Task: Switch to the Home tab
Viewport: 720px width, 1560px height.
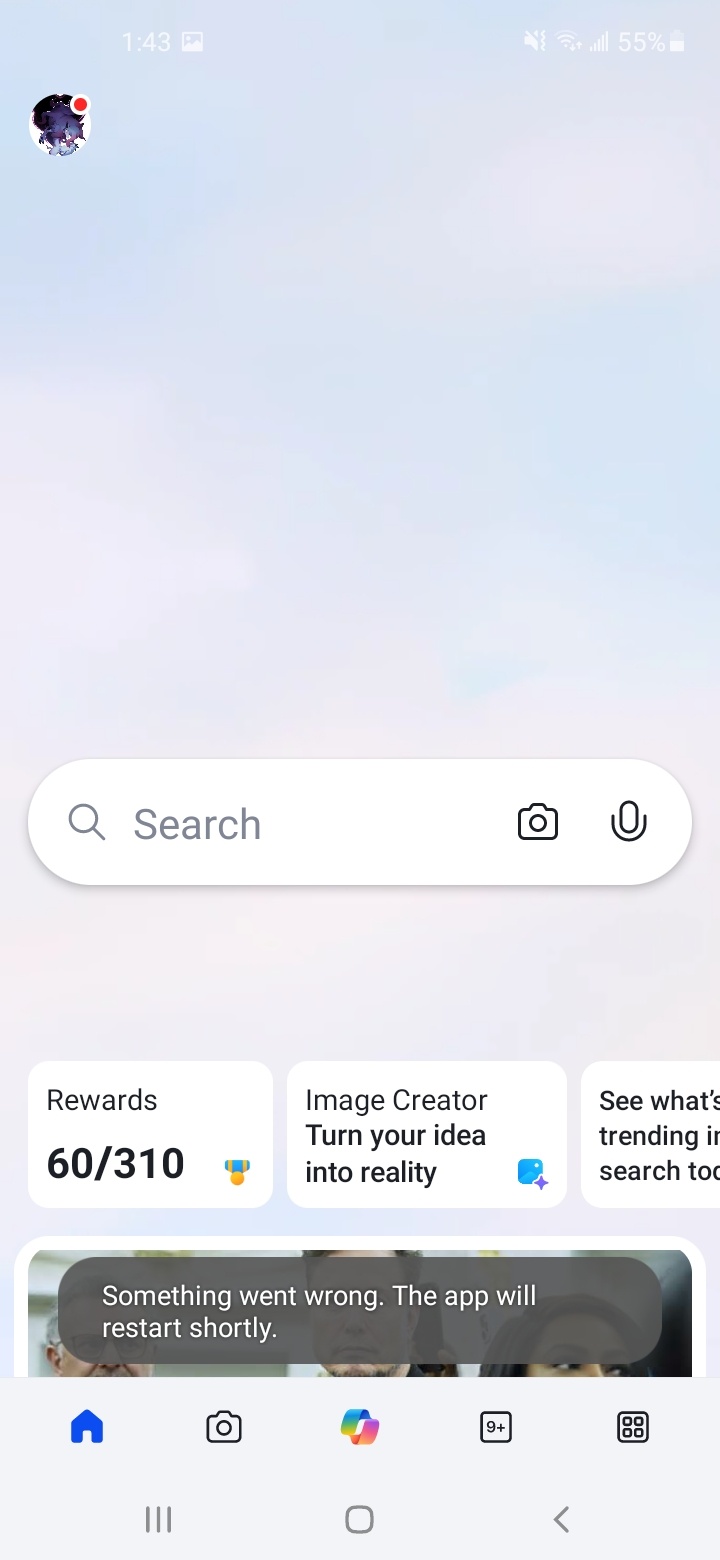Action: [87, 1427]
